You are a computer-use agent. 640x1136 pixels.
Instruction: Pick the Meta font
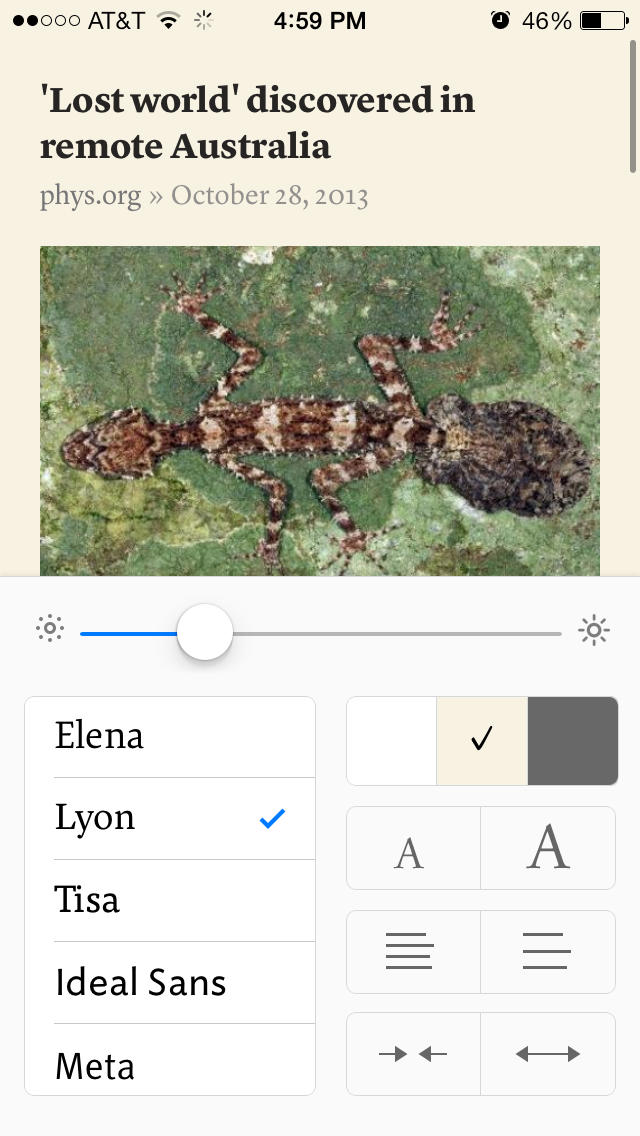[x=170, y=1064]
